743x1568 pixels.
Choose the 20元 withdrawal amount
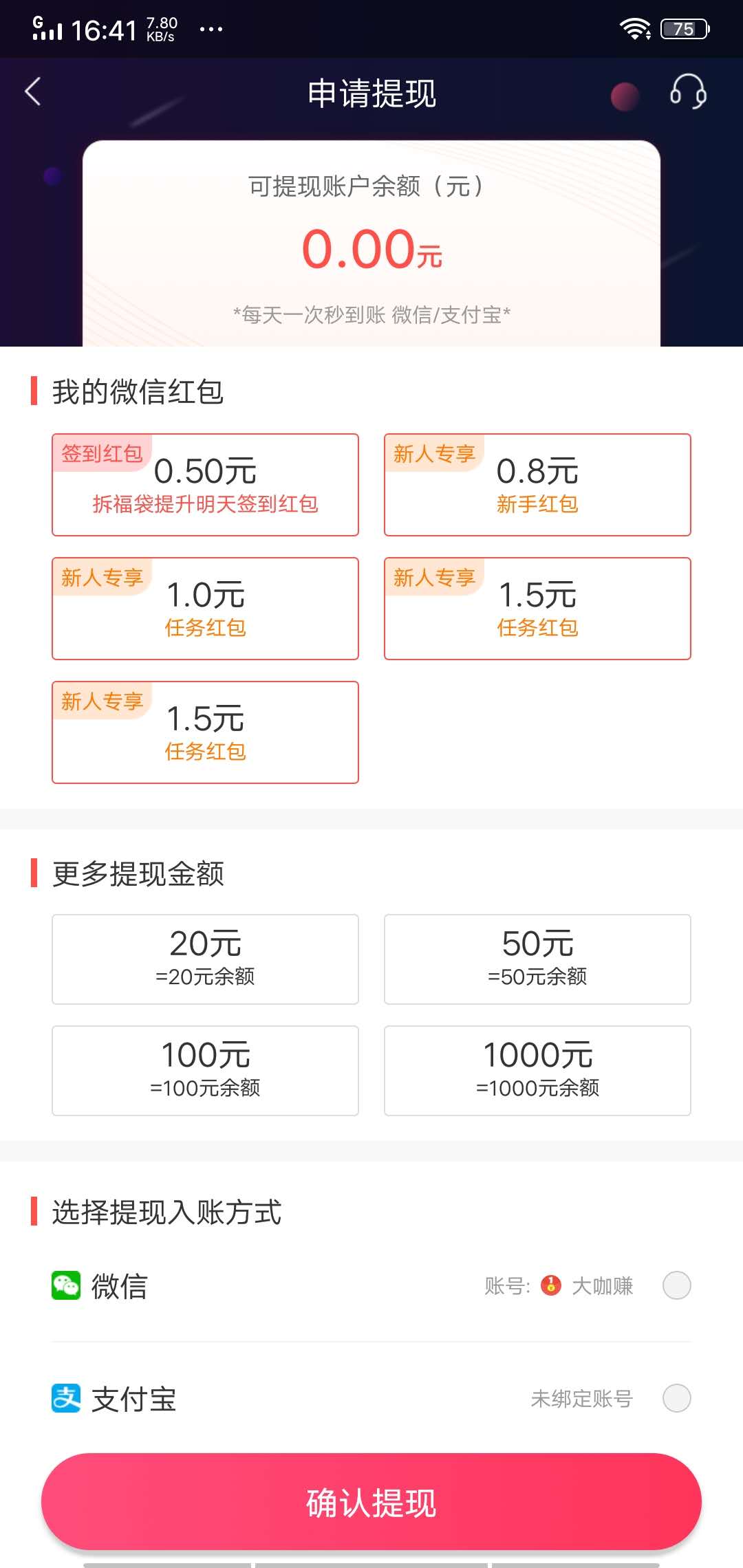[x=205, y=959]
